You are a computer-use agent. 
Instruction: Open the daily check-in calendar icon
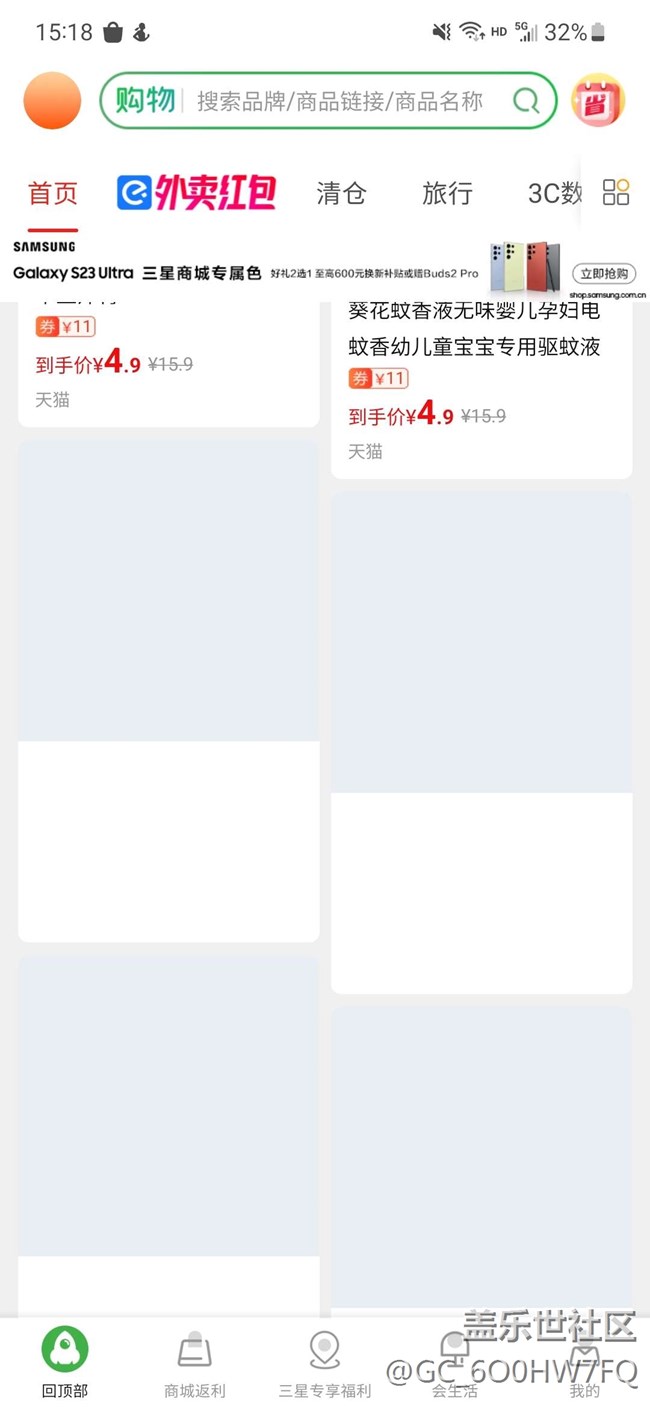[598, 101]
